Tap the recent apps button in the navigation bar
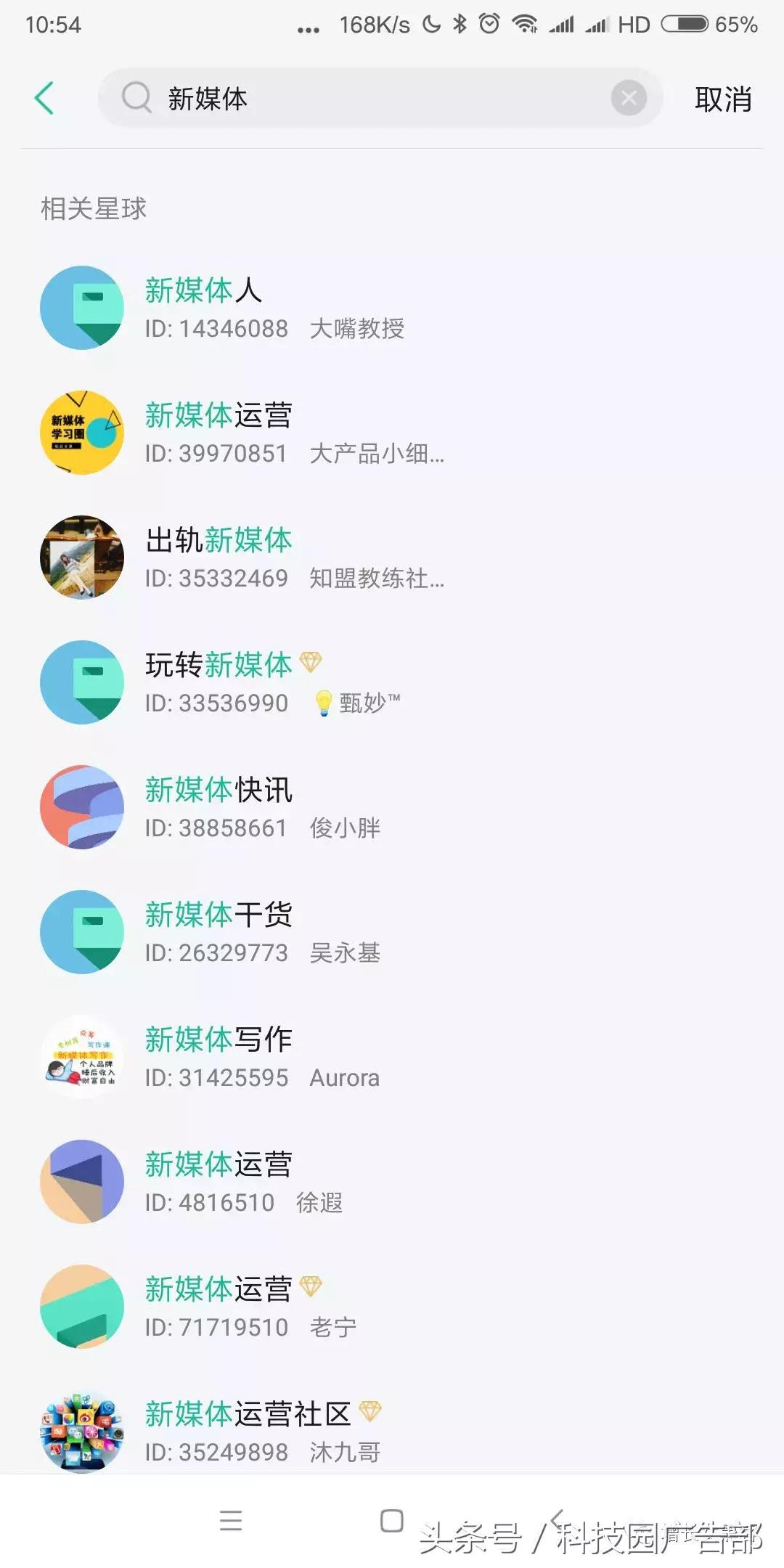This screenshot has height=1568, width=784. pos(231,1521)
